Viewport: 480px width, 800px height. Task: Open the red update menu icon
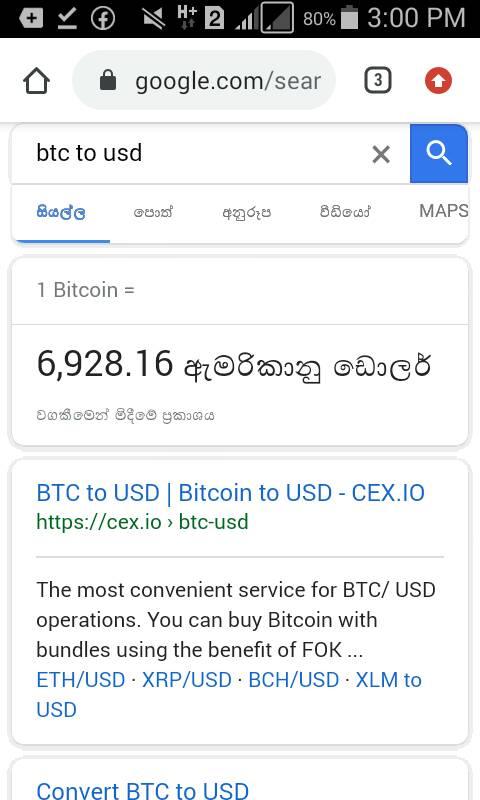[438, 81]
